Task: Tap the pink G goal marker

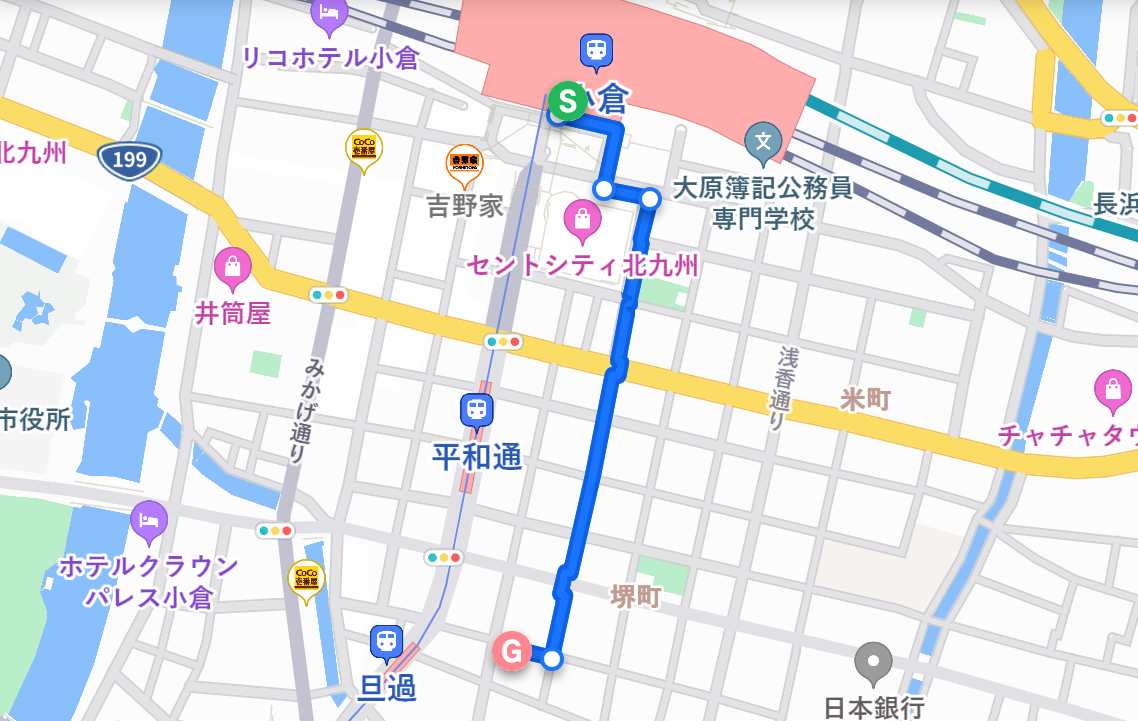Action: [512, 652]
